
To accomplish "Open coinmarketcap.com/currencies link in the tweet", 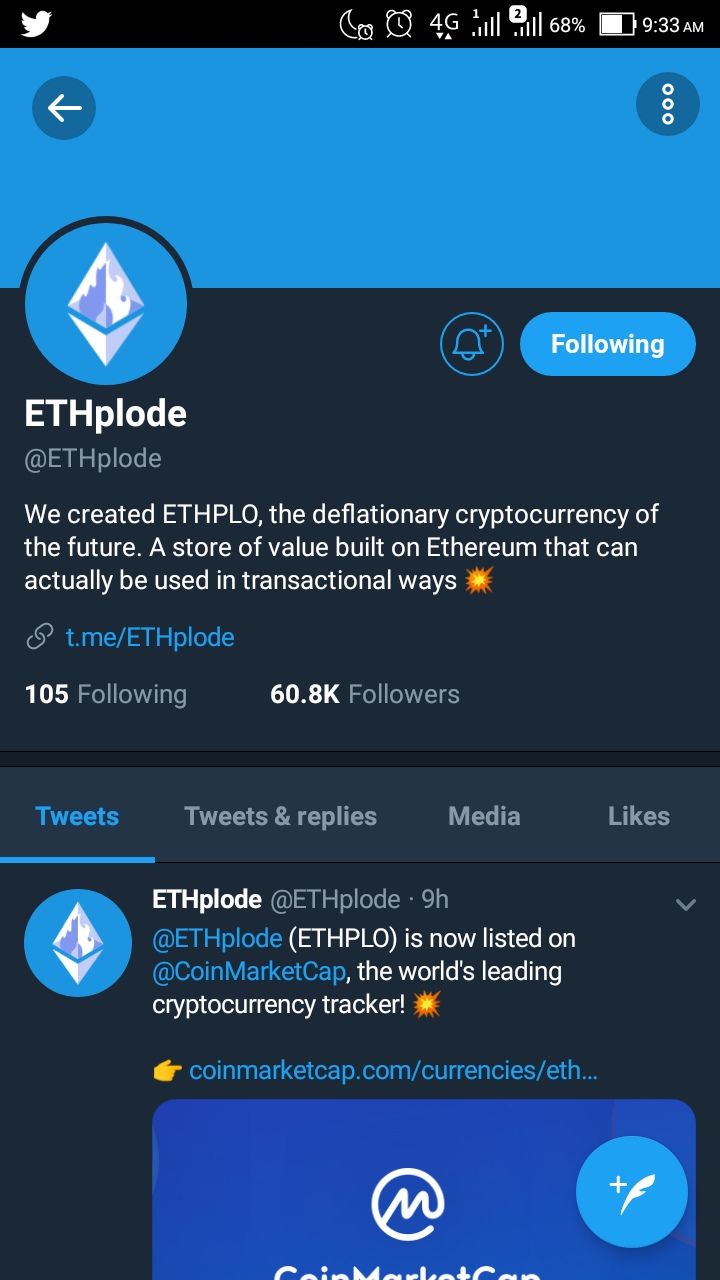I will coord(390,1070).
